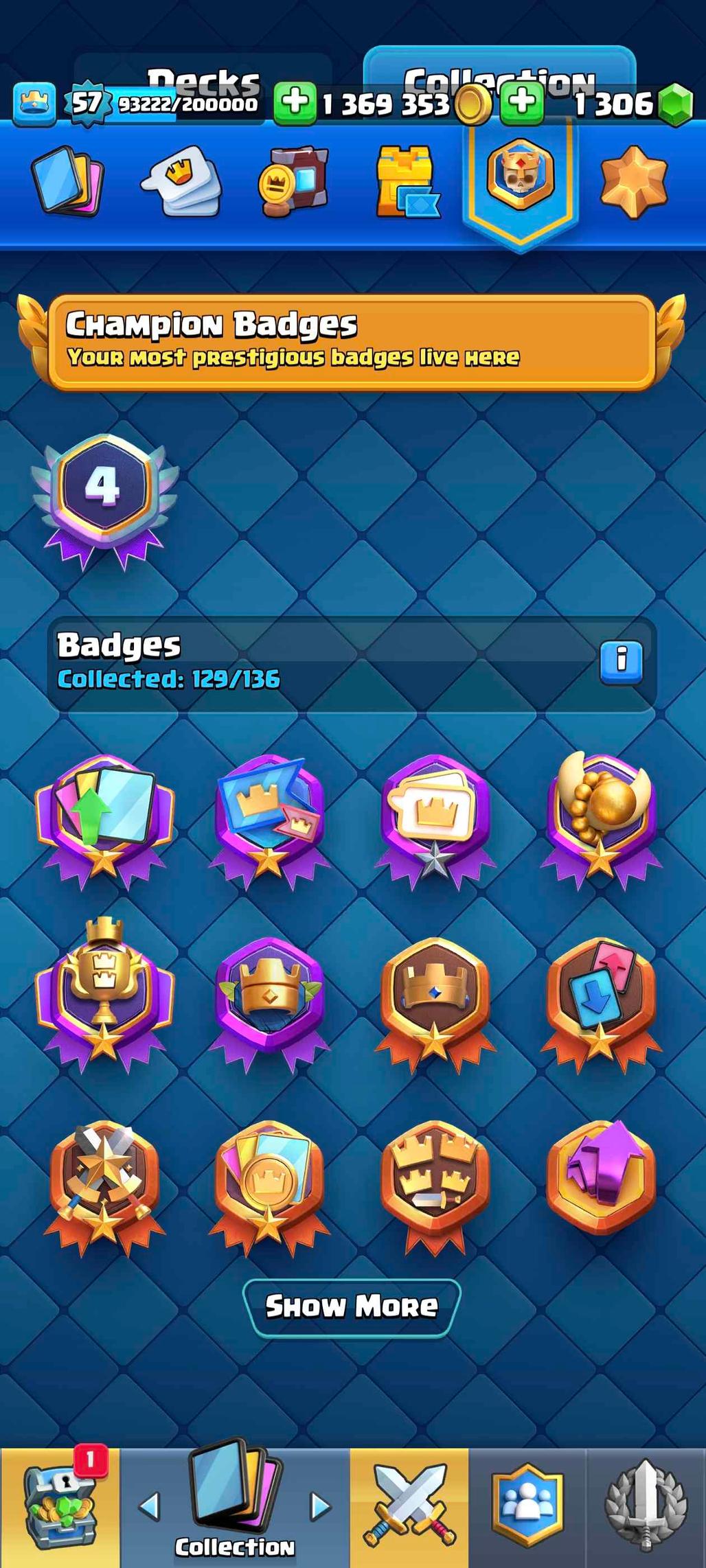Screen dimensions: 706x1568
Task: Open the cards collection tab icon
Action: click(67, 181)
